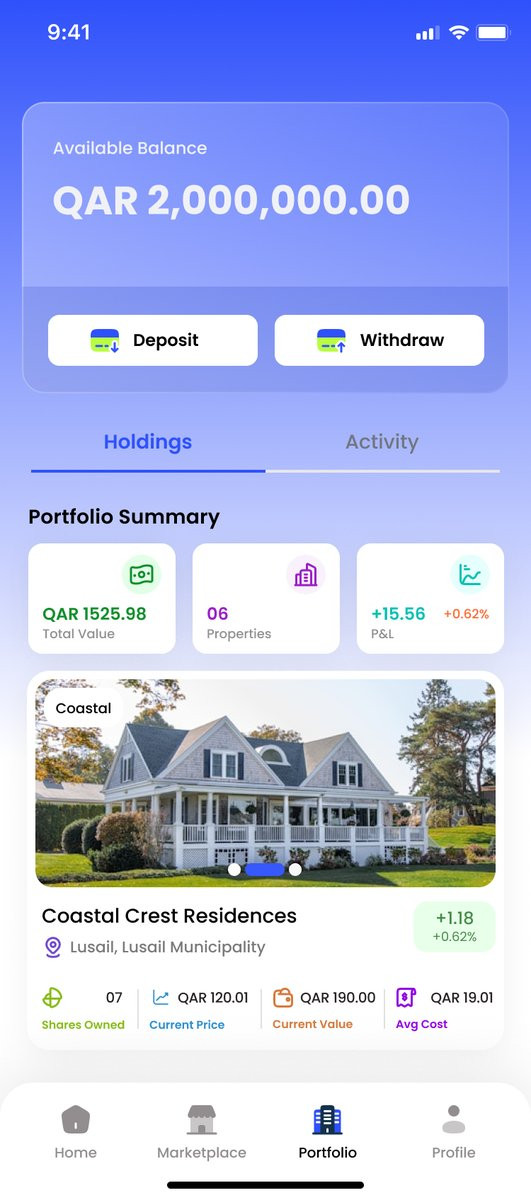Viewport: 531px width, 1200px height.
Task: Open the Profile tab
Action: 453,1132
